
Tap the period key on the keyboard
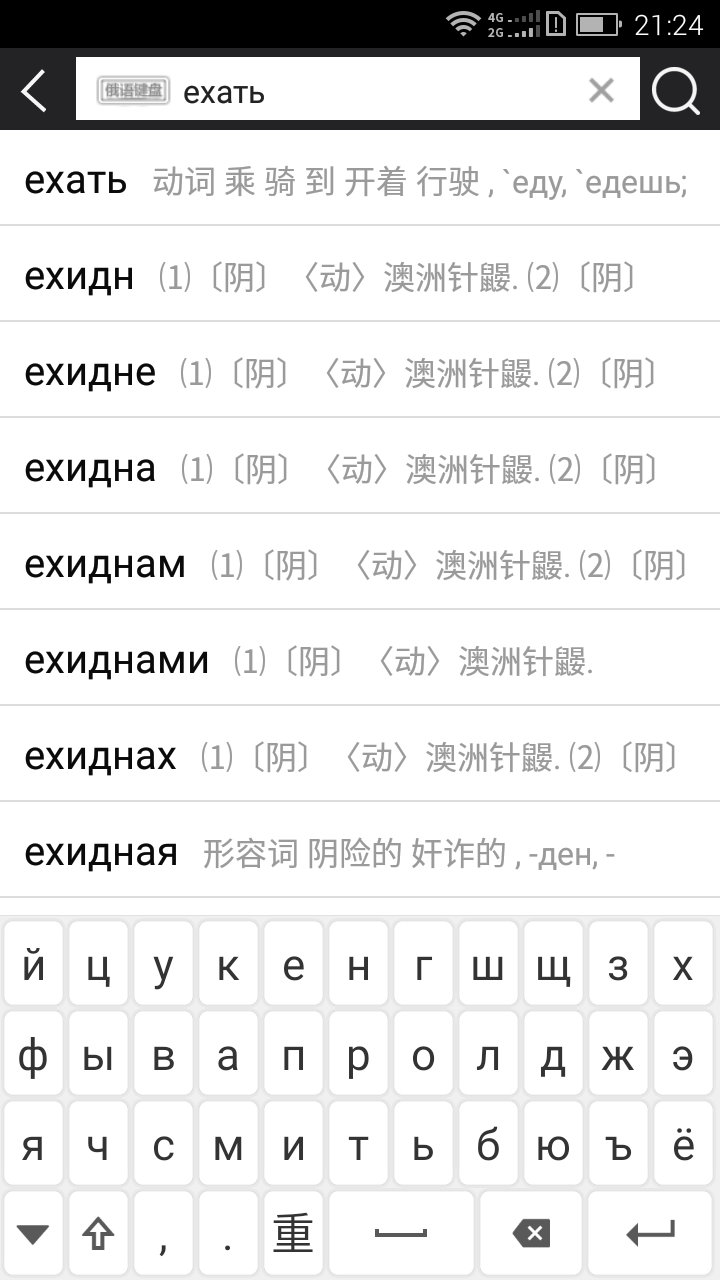[x=228, y=1232]
